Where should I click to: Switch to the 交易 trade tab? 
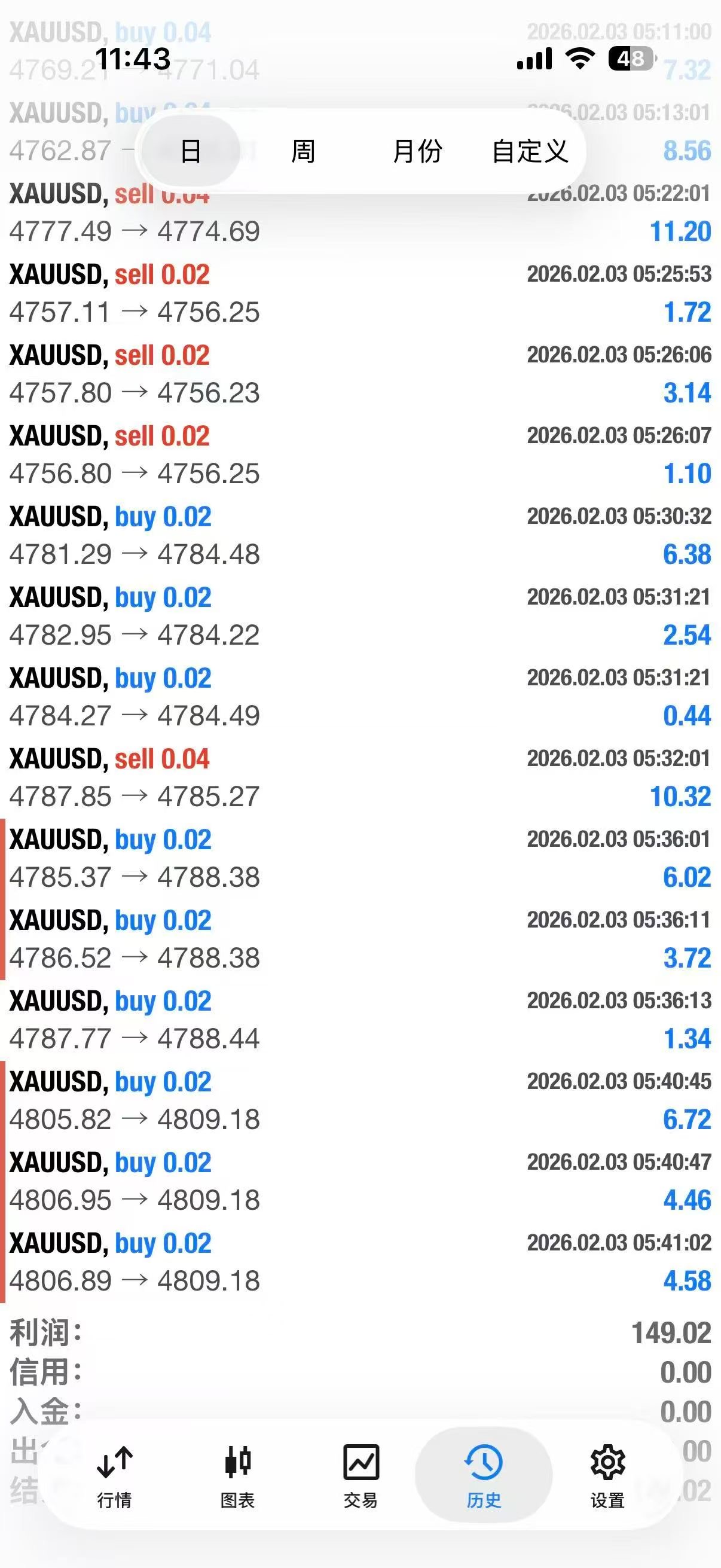361,1474
